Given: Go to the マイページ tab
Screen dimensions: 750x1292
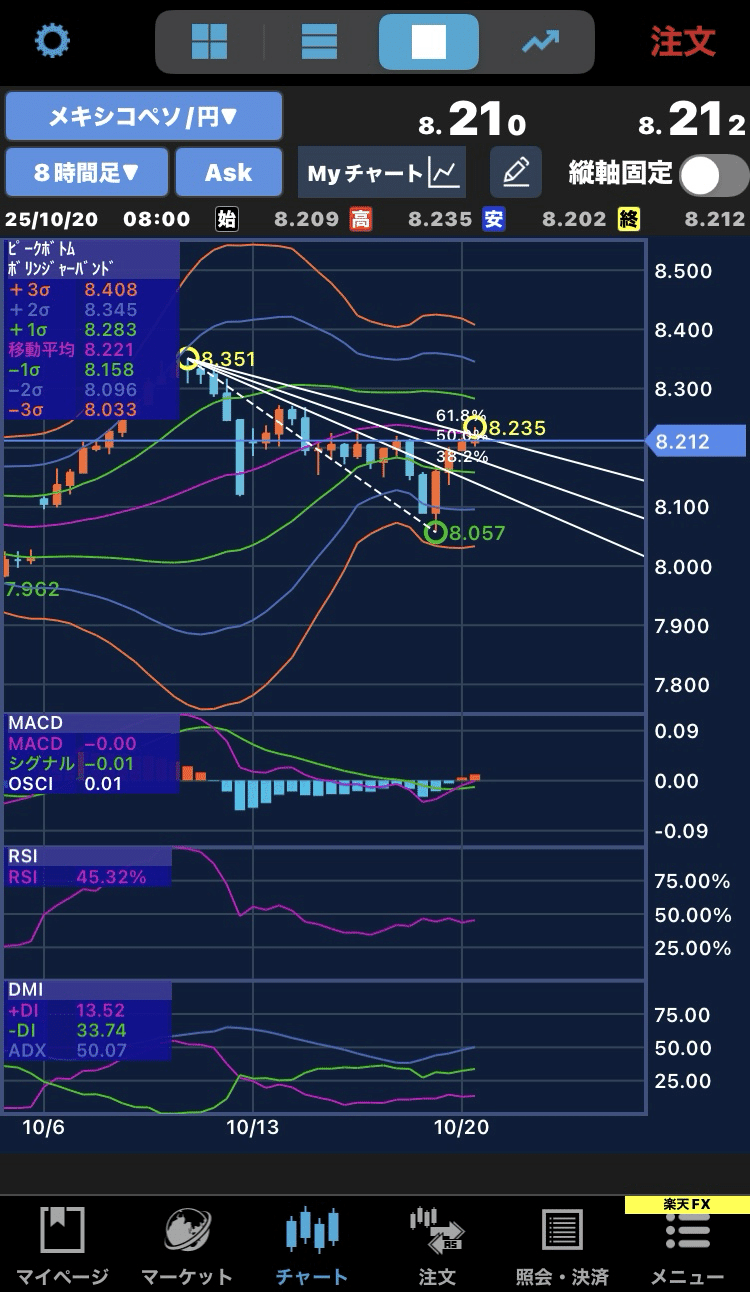Looking at the screenshot, I should point(62,1245).
